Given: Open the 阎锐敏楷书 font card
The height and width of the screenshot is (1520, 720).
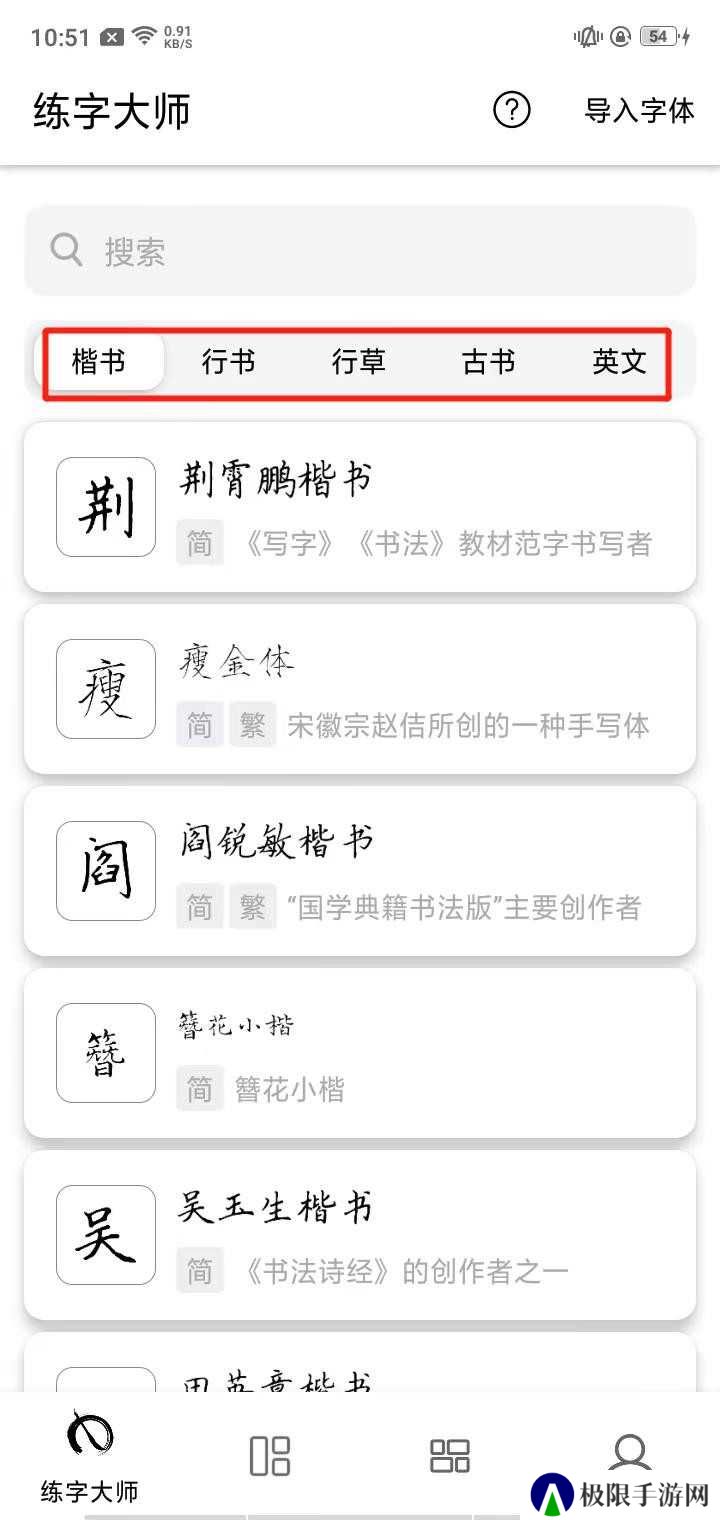Looking at the screenshot, I should coord(360,871).
